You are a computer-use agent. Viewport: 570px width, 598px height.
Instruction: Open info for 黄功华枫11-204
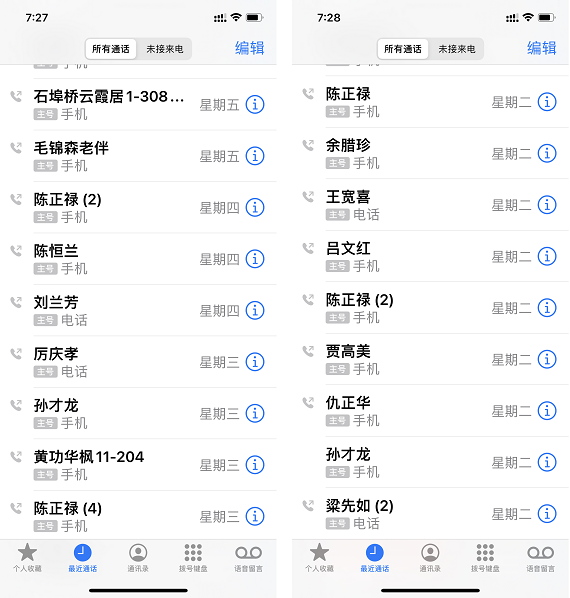click(x=255, y=465)
